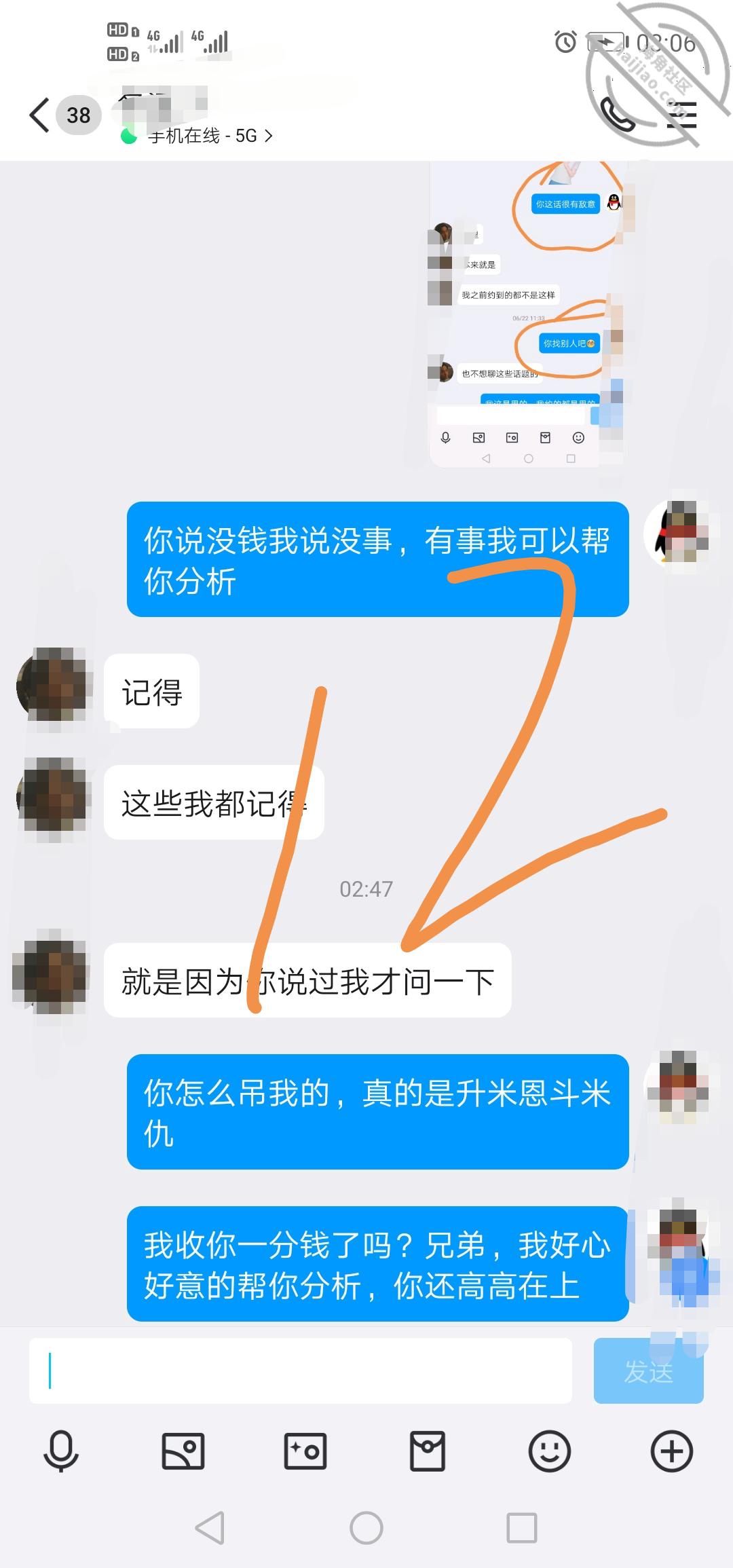
Task: Open more attachment options with plus icon
Action: pyautogui.click(x=672, y=1451)
